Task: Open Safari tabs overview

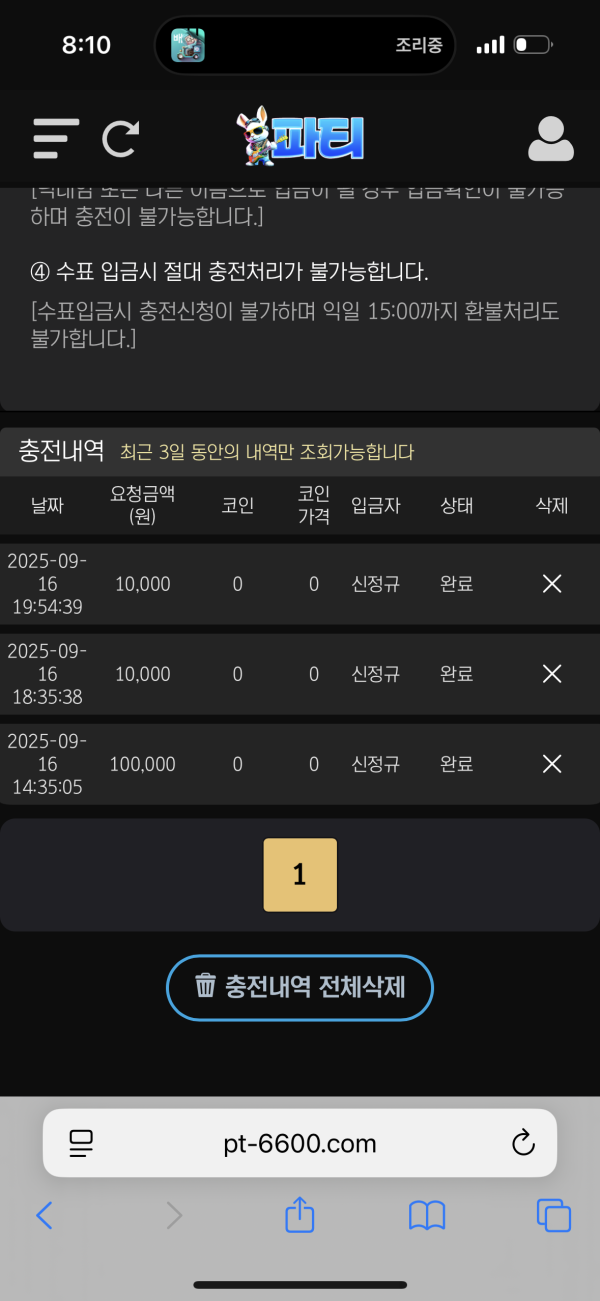Action: click(554, 1215)
